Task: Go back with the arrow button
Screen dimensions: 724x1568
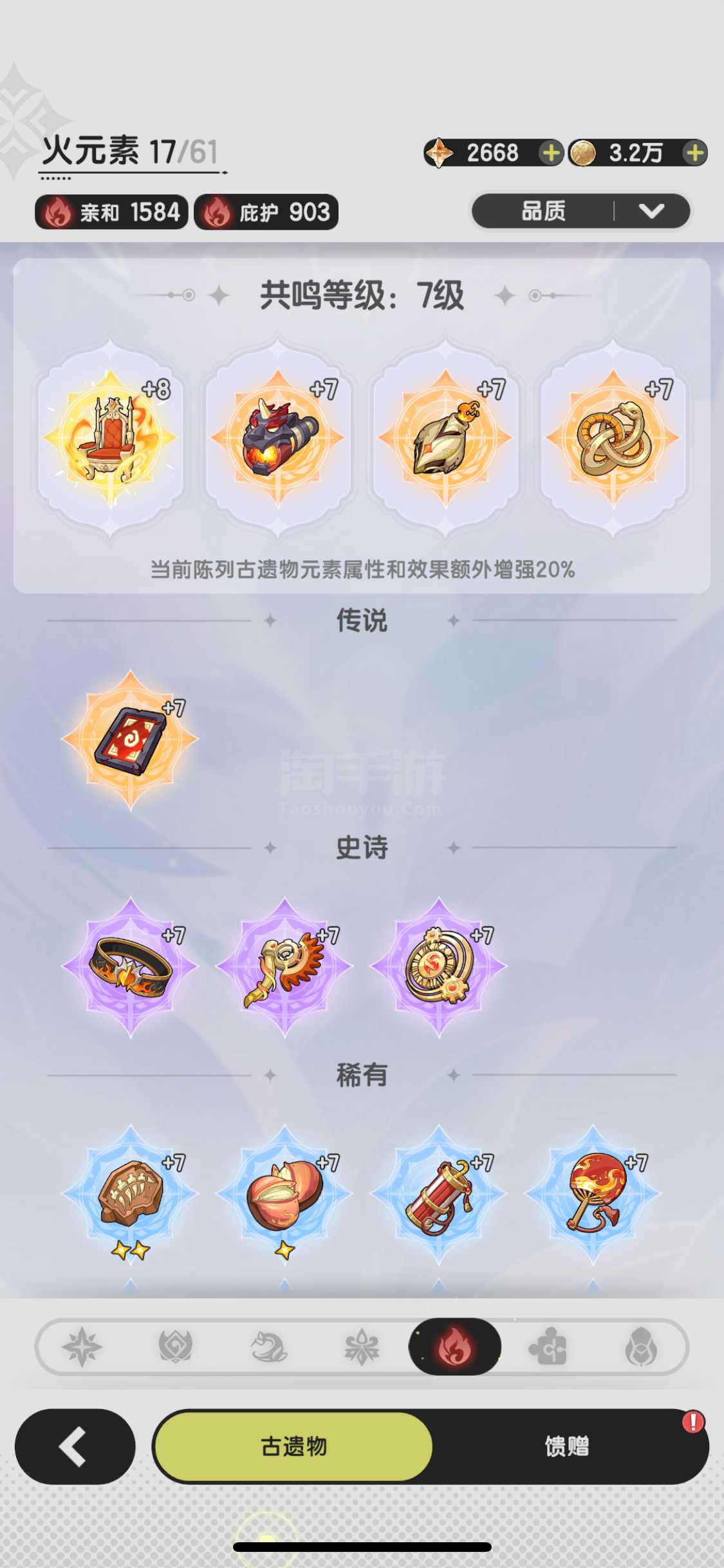Action: 75,1446
